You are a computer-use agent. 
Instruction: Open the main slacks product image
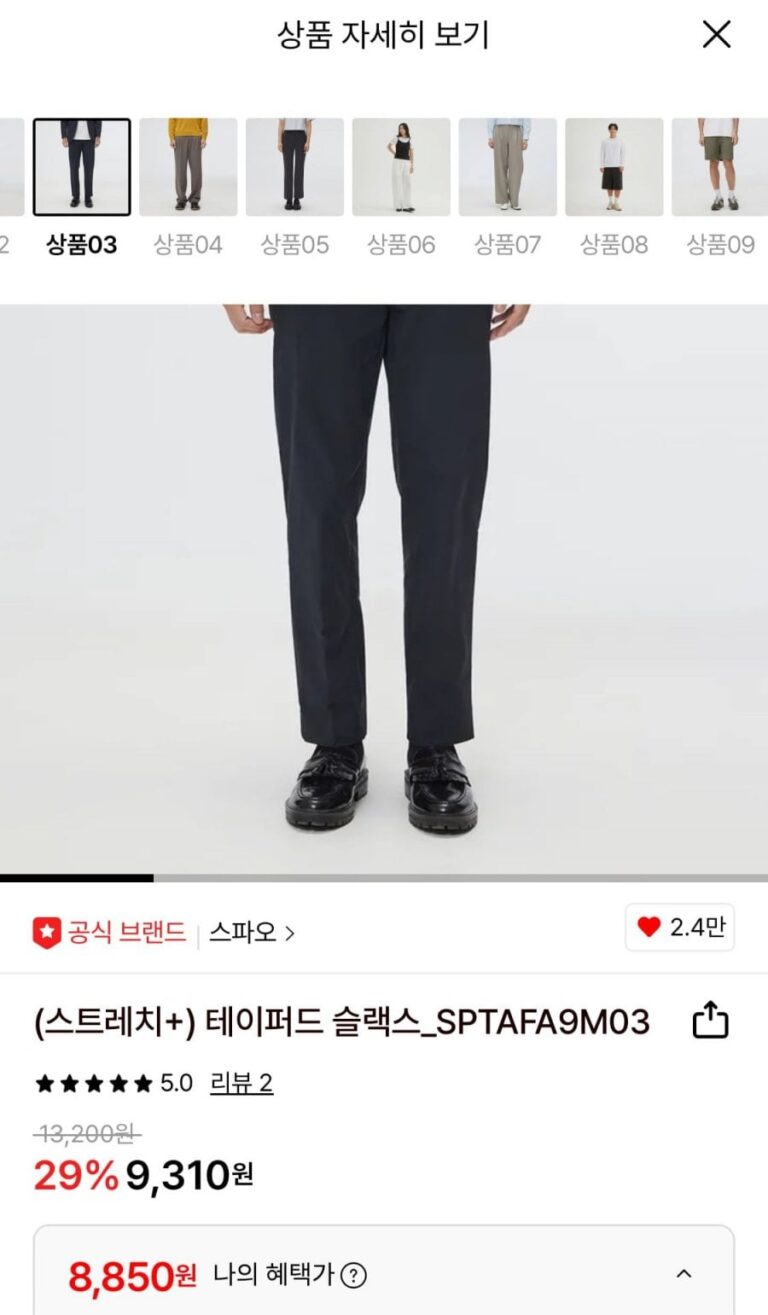pos(384,590)
